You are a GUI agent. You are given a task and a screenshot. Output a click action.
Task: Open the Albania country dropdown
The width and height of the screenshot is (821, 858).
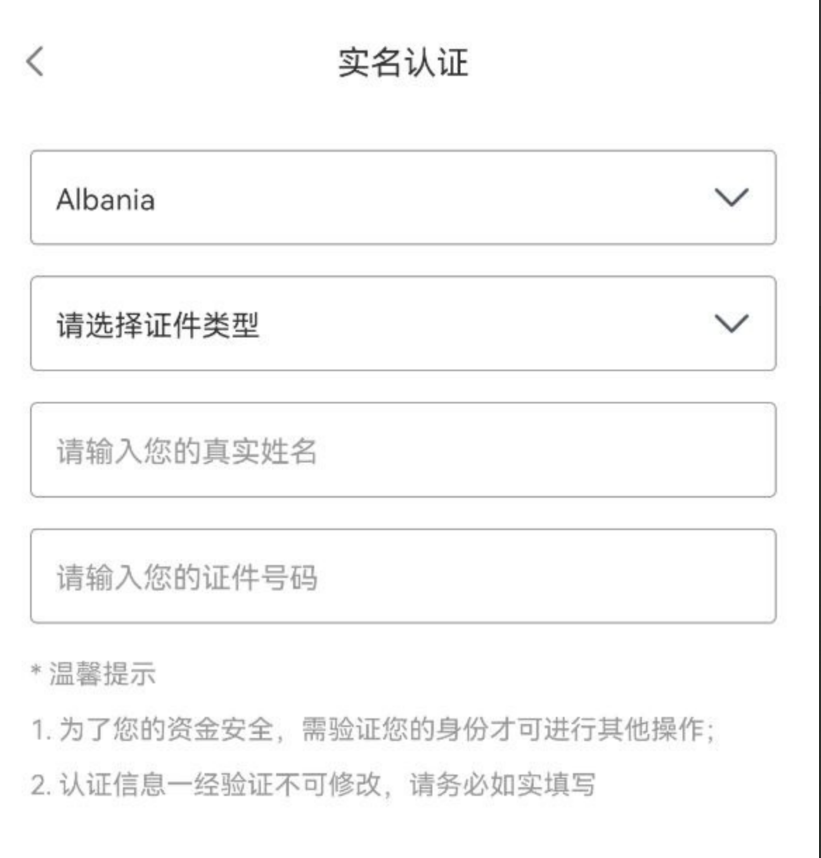click(403, 198)
